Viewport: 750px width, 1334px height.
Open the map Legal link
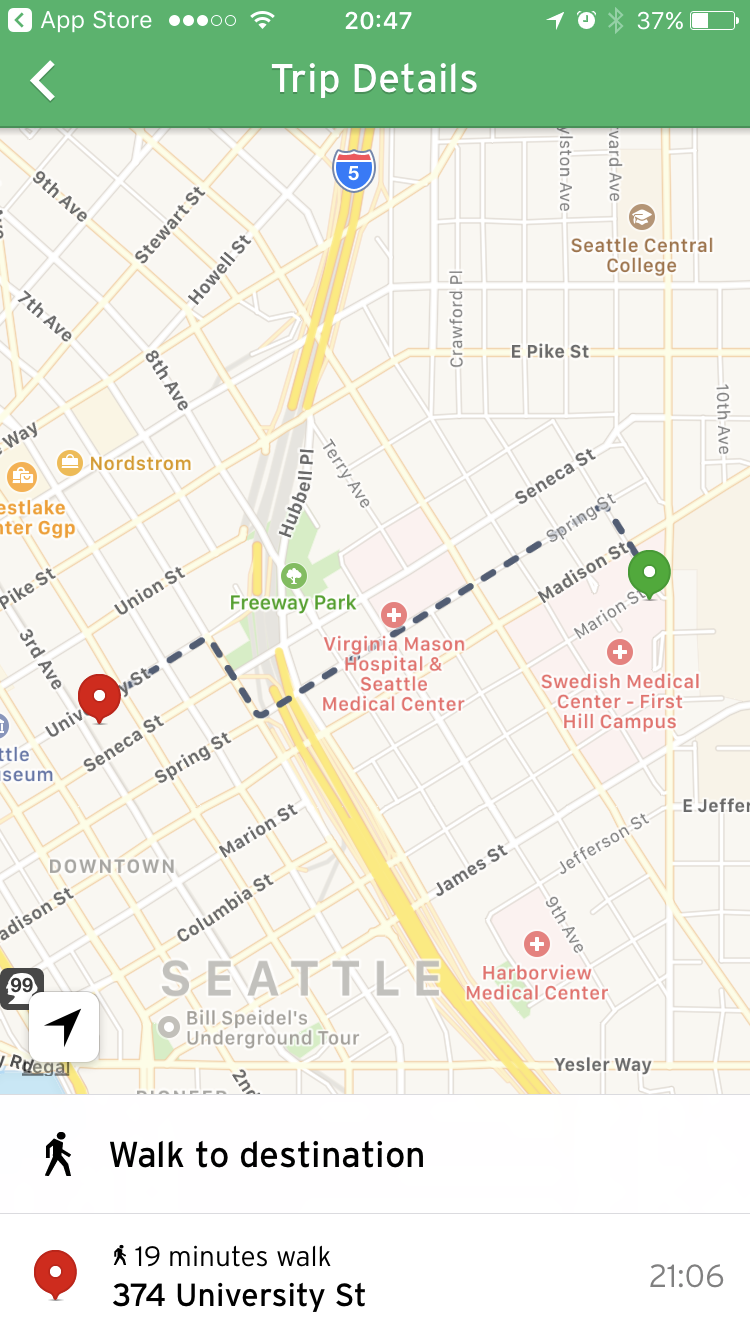pyautogui.click(x=47, y=1068)
